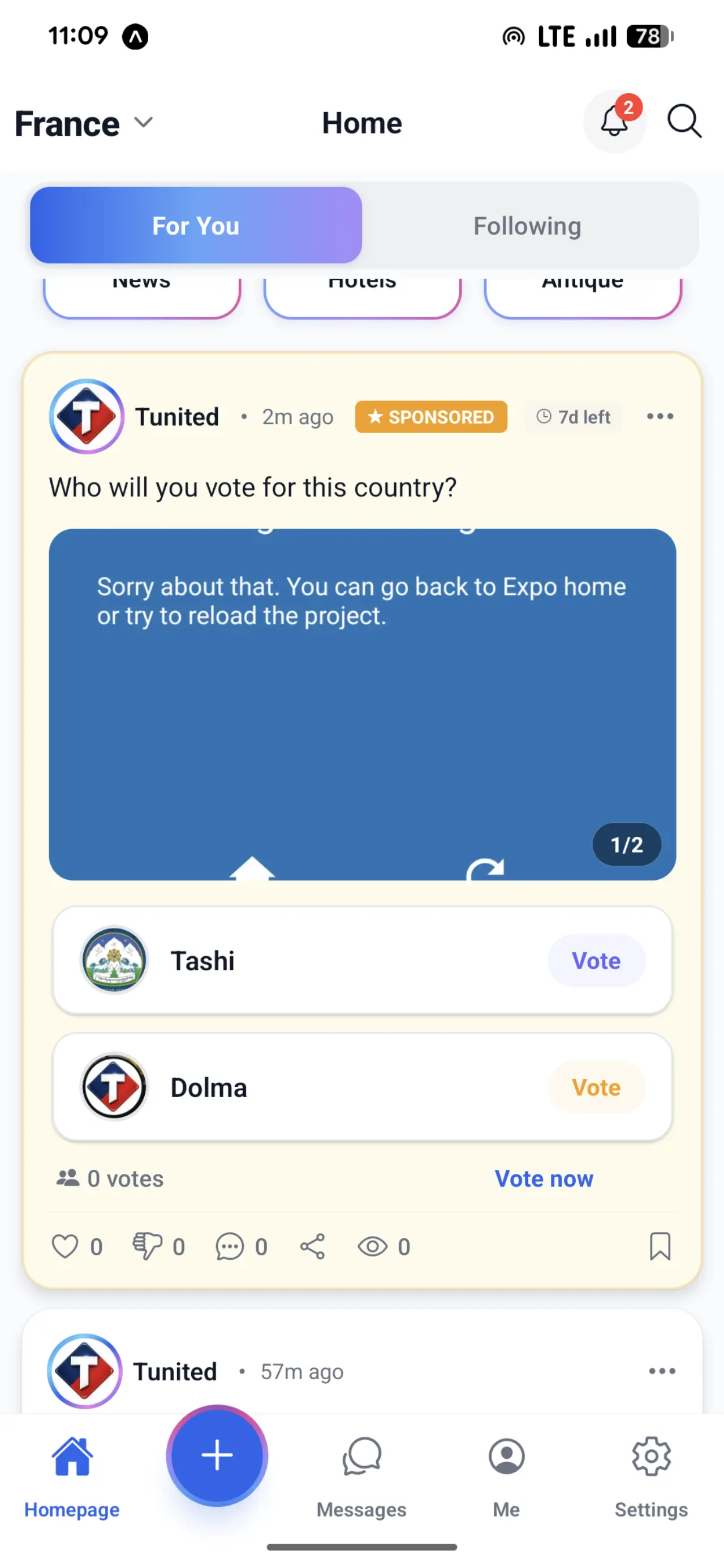Like the sponsored poll post
The width and height of the screenshot is (724, 1568).
pos(65,1246)
